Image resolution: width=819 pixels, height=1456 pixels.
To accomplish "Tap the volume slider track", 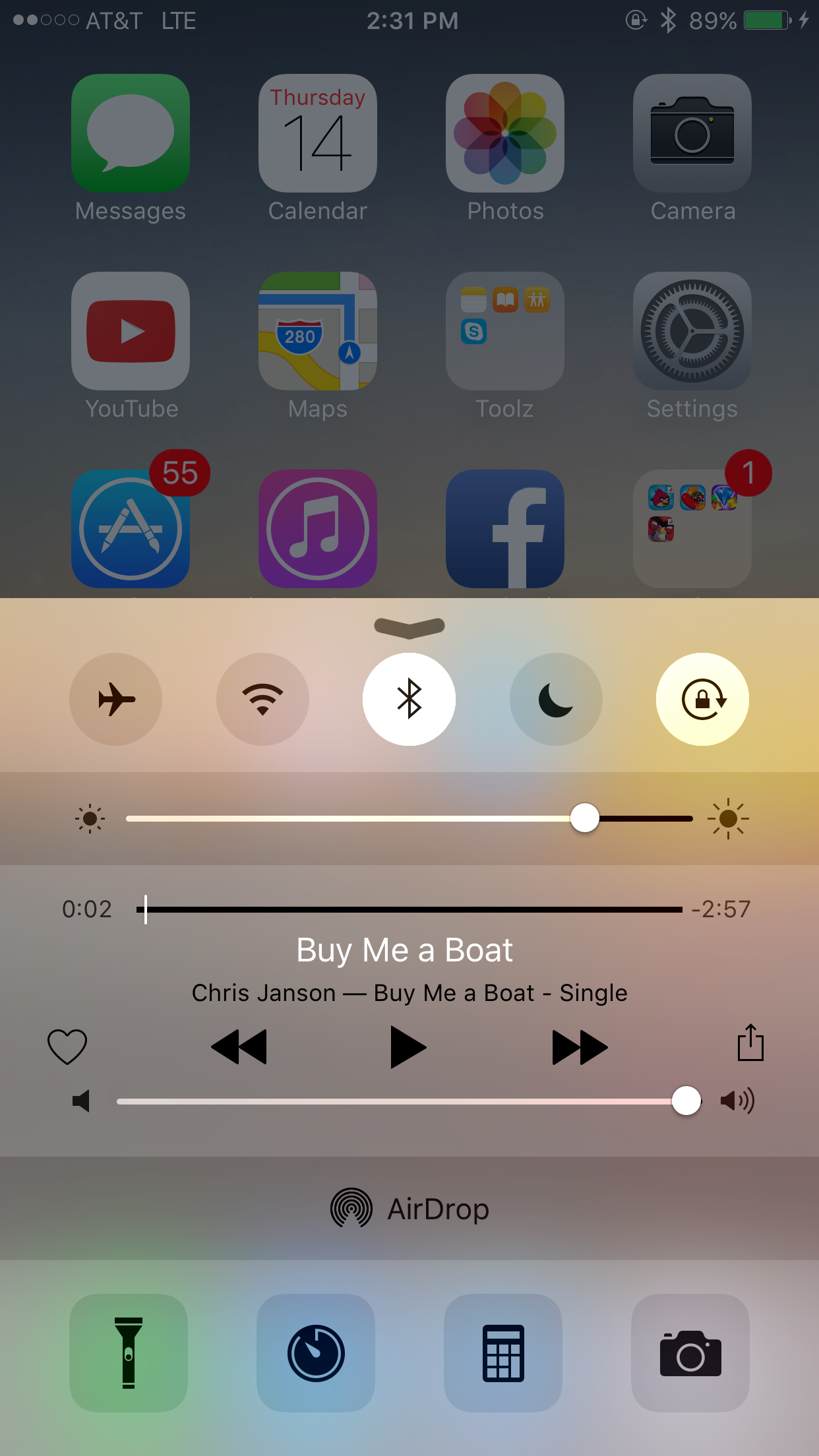I will click(409, 1101).
